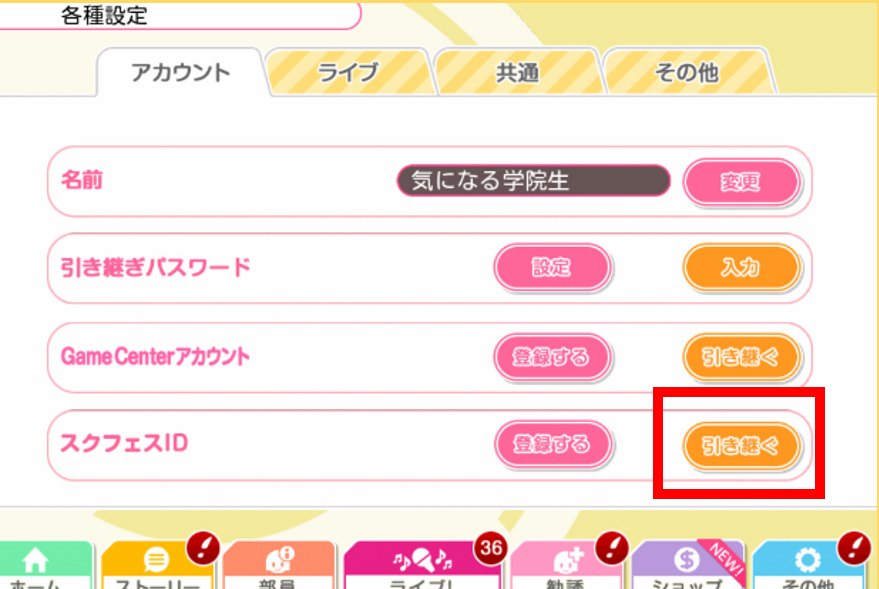Screen dimensions: 879x589
Task: Open the その他 settings tab
Action: coord(687,72)
